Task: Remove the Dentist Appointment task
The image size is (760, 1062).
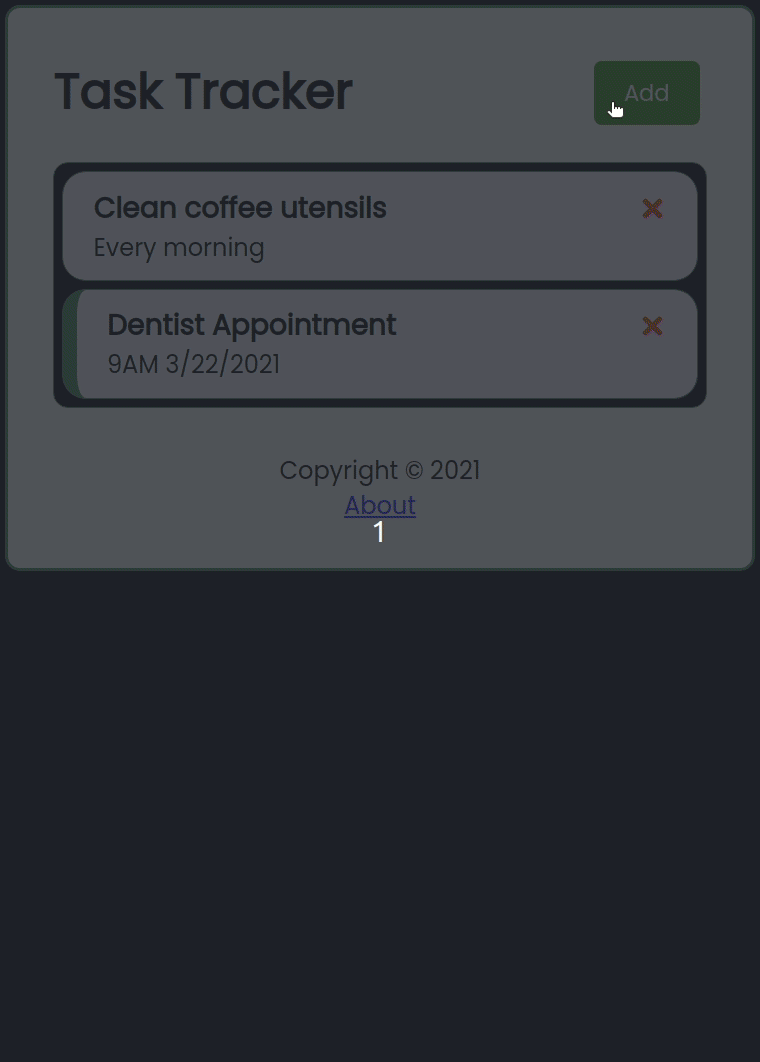Action: click(x=652, y=326)
